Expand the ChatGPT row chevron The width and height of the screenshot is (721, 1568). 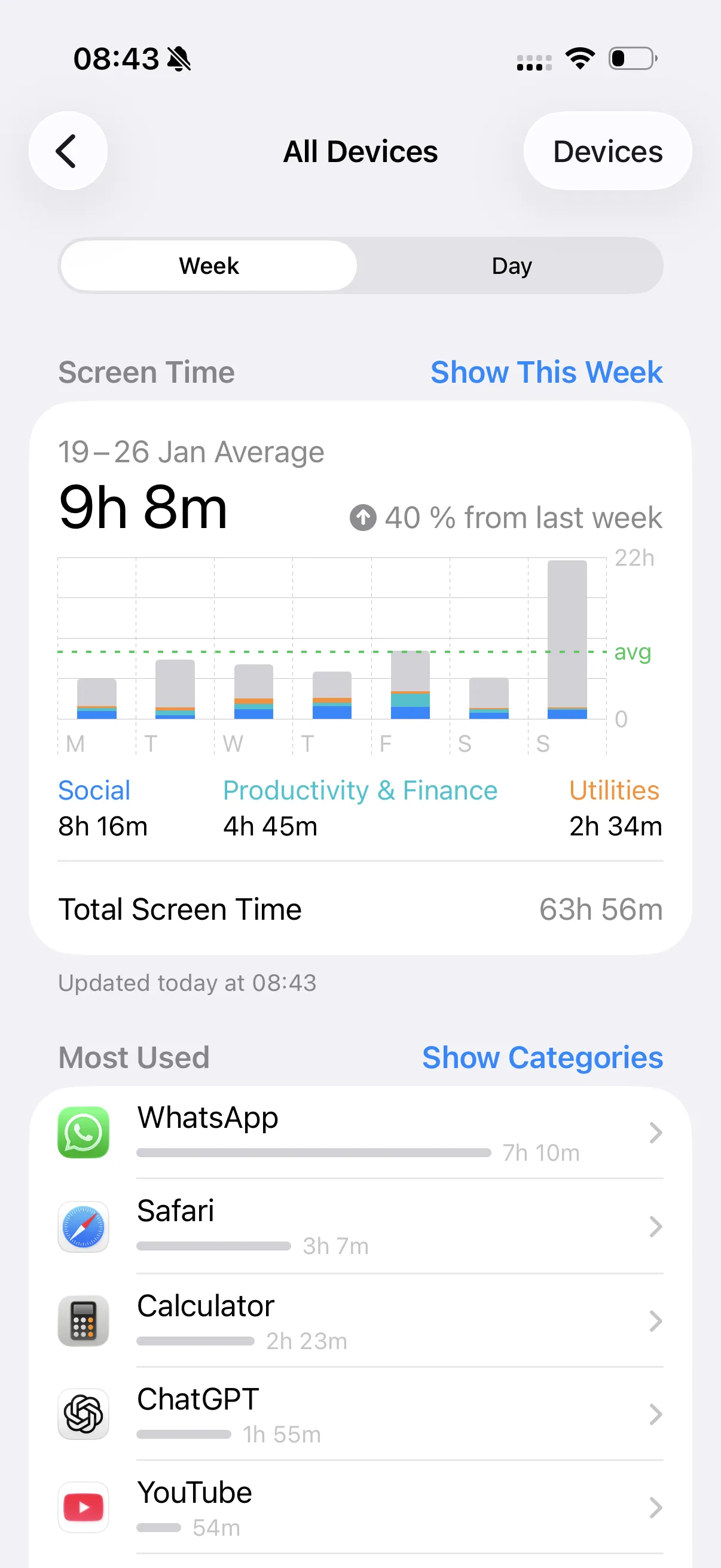click(656, 1415)
